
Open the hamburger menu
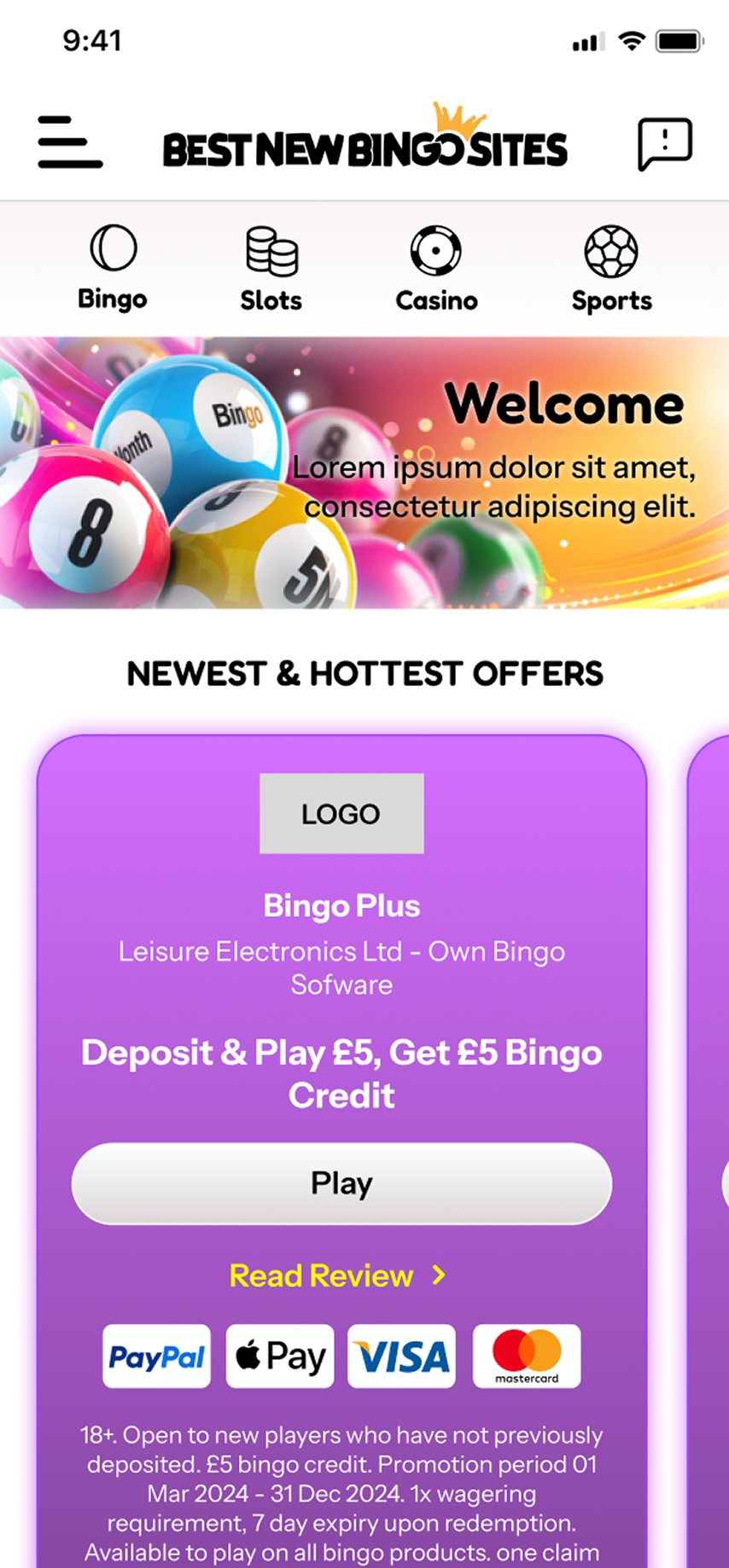[70, 142]
